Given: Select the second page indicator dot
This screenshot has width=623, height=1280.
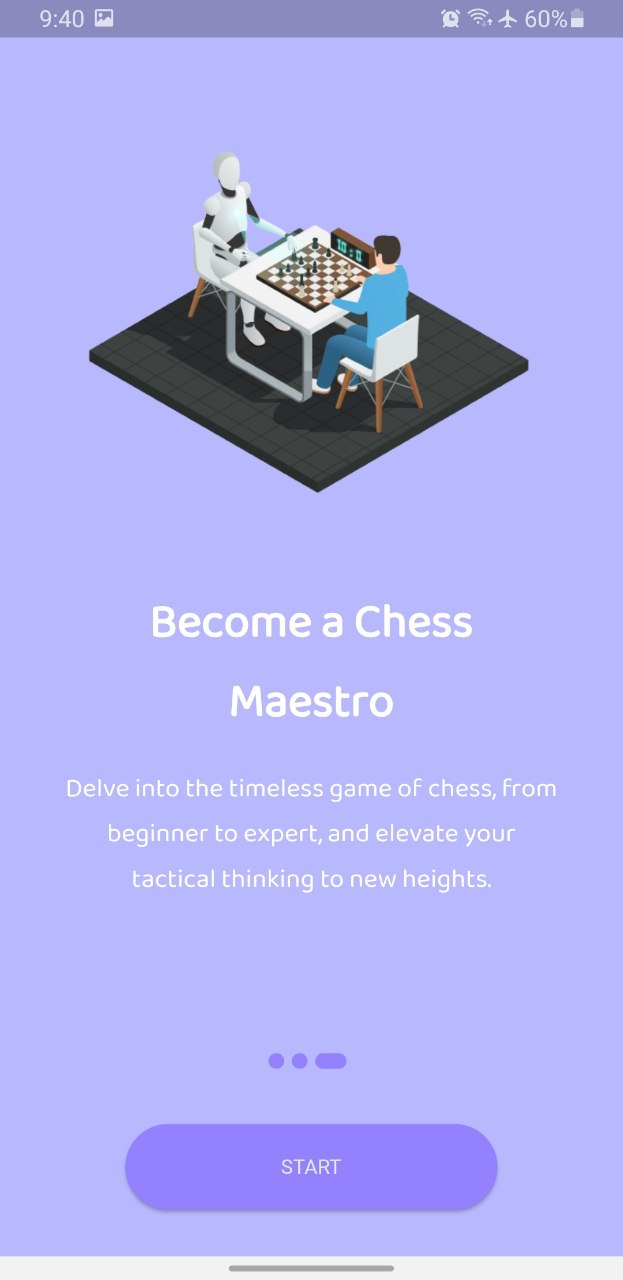Looking at the screenshot, I should click(x=299, y=1061).
